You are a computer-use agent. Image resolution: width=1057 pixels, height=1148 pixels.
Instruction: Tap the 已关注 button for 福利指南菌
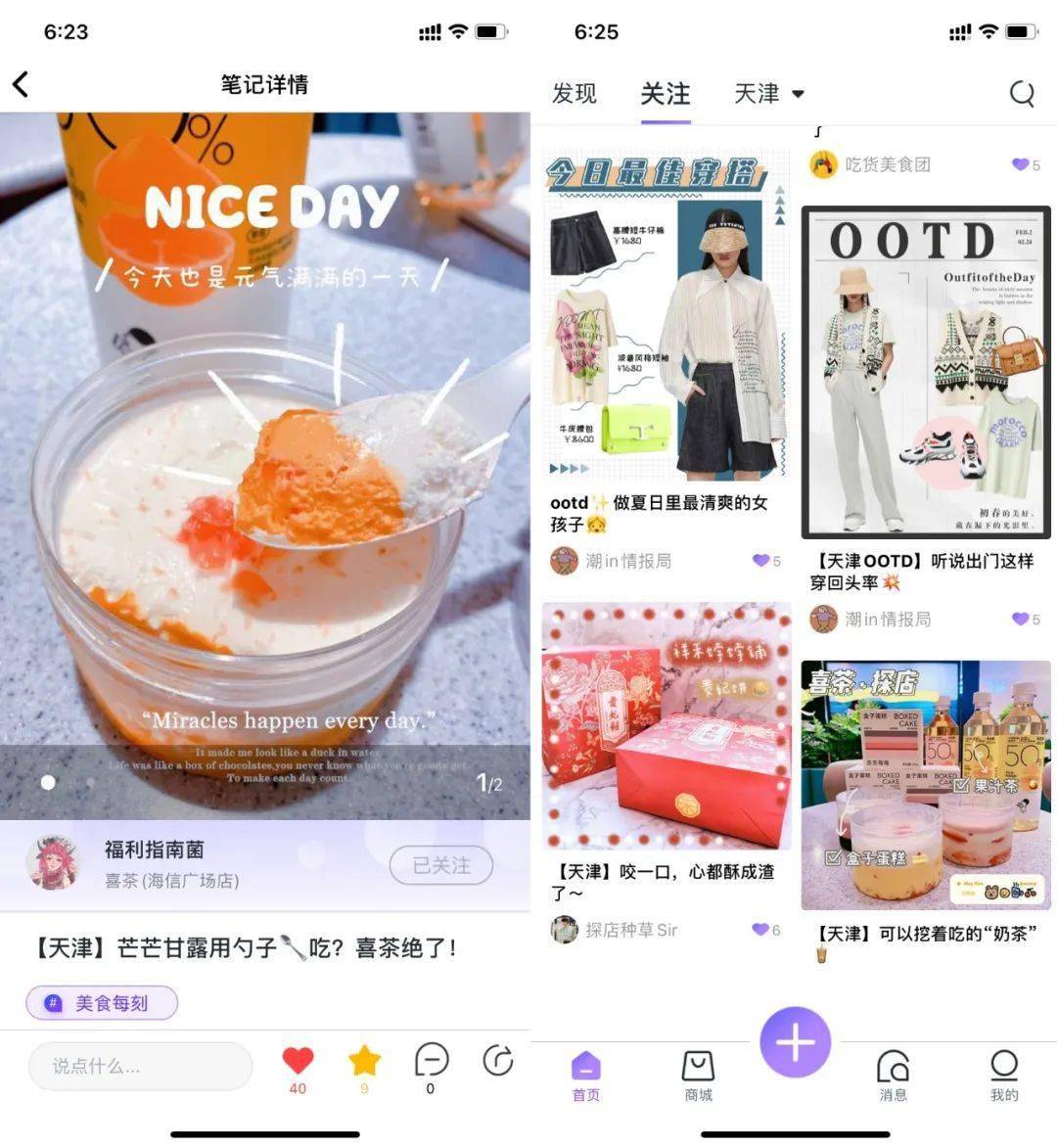[440, 865]
